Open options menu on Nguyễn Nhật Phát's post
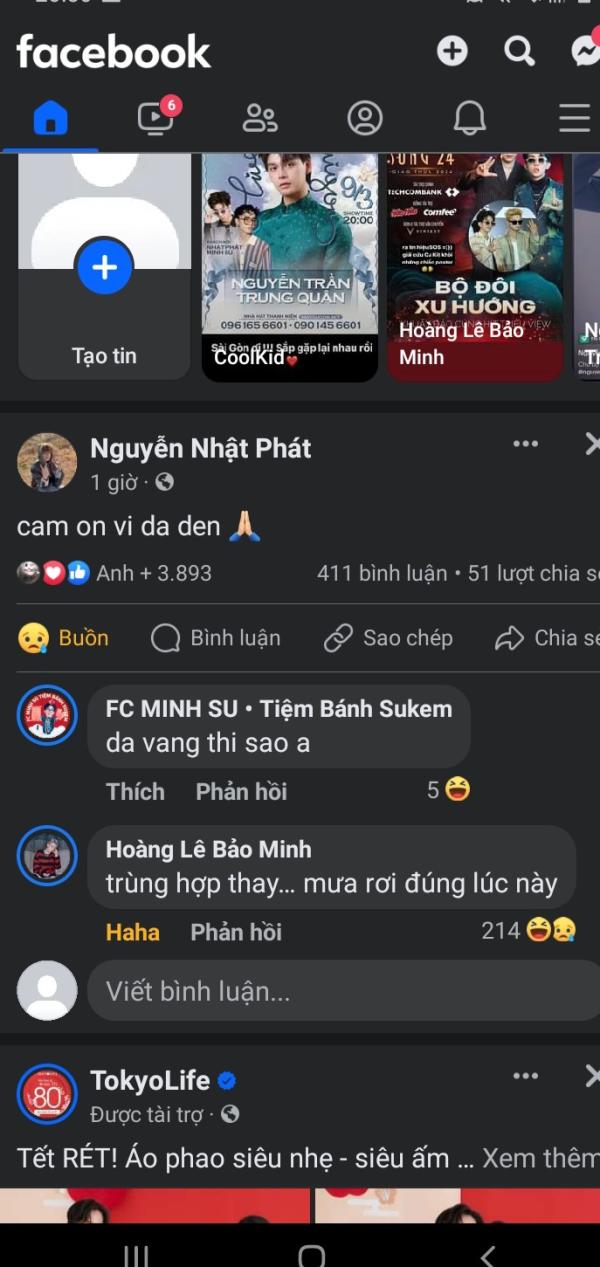The height and width of the screenshot is (1267, 600). pyautogui.click(x=526, y=444)
